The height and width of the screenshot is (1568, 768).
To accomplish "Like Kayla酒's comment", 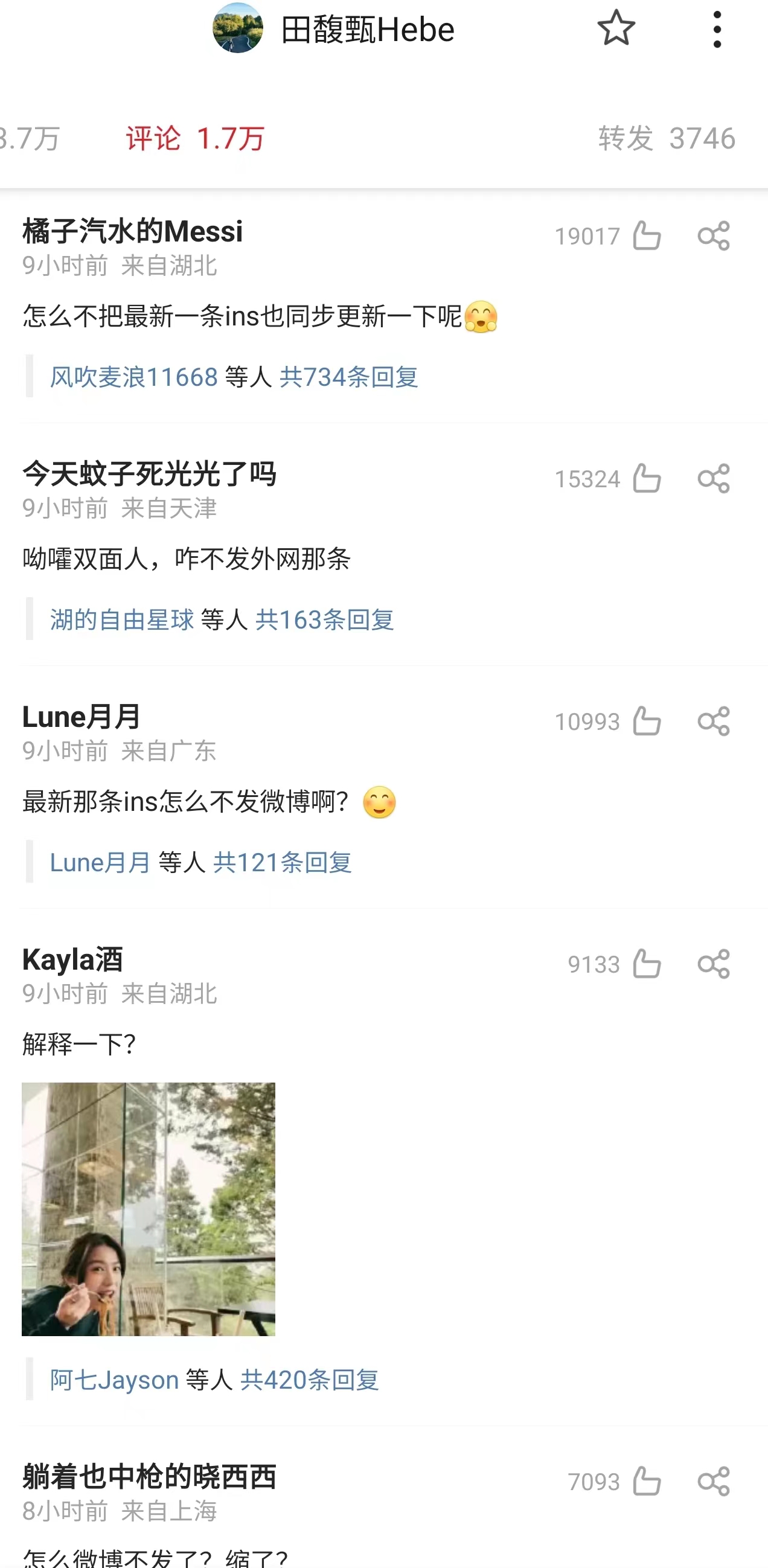I will (x=646, y=964).
